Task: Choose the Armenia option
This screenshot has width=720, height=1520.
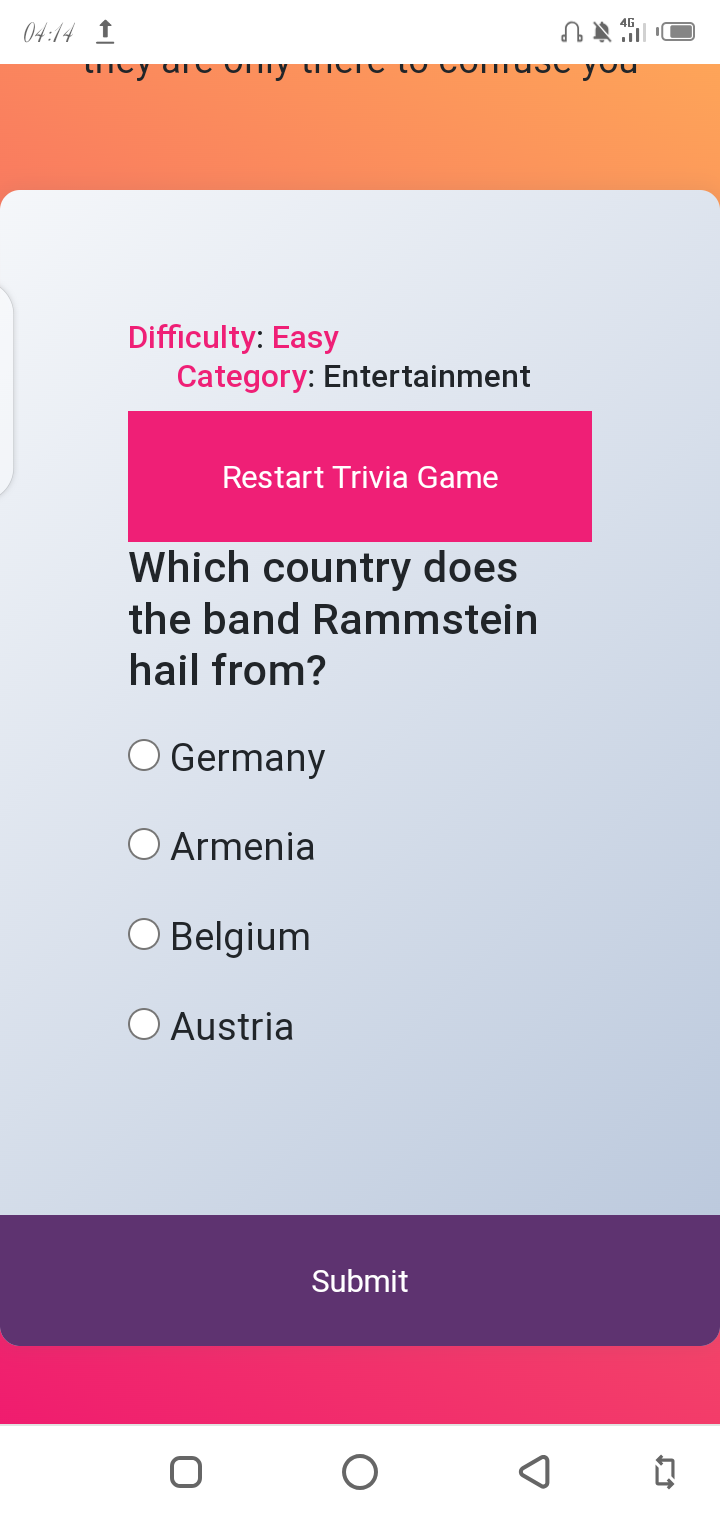Action: pos(145,845)
